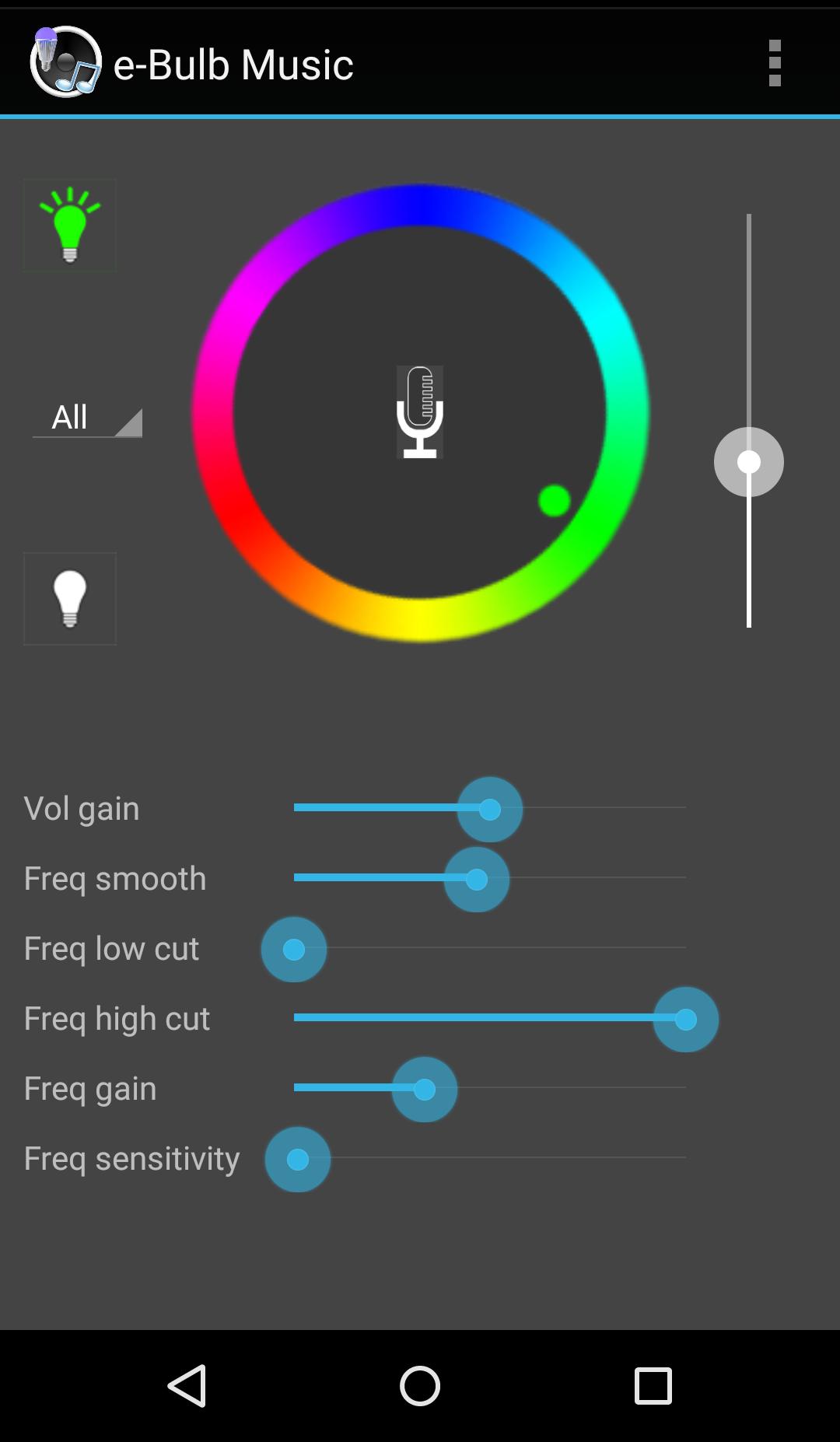Tap the Freq sensitivity slider

(x=298, y=1160)
